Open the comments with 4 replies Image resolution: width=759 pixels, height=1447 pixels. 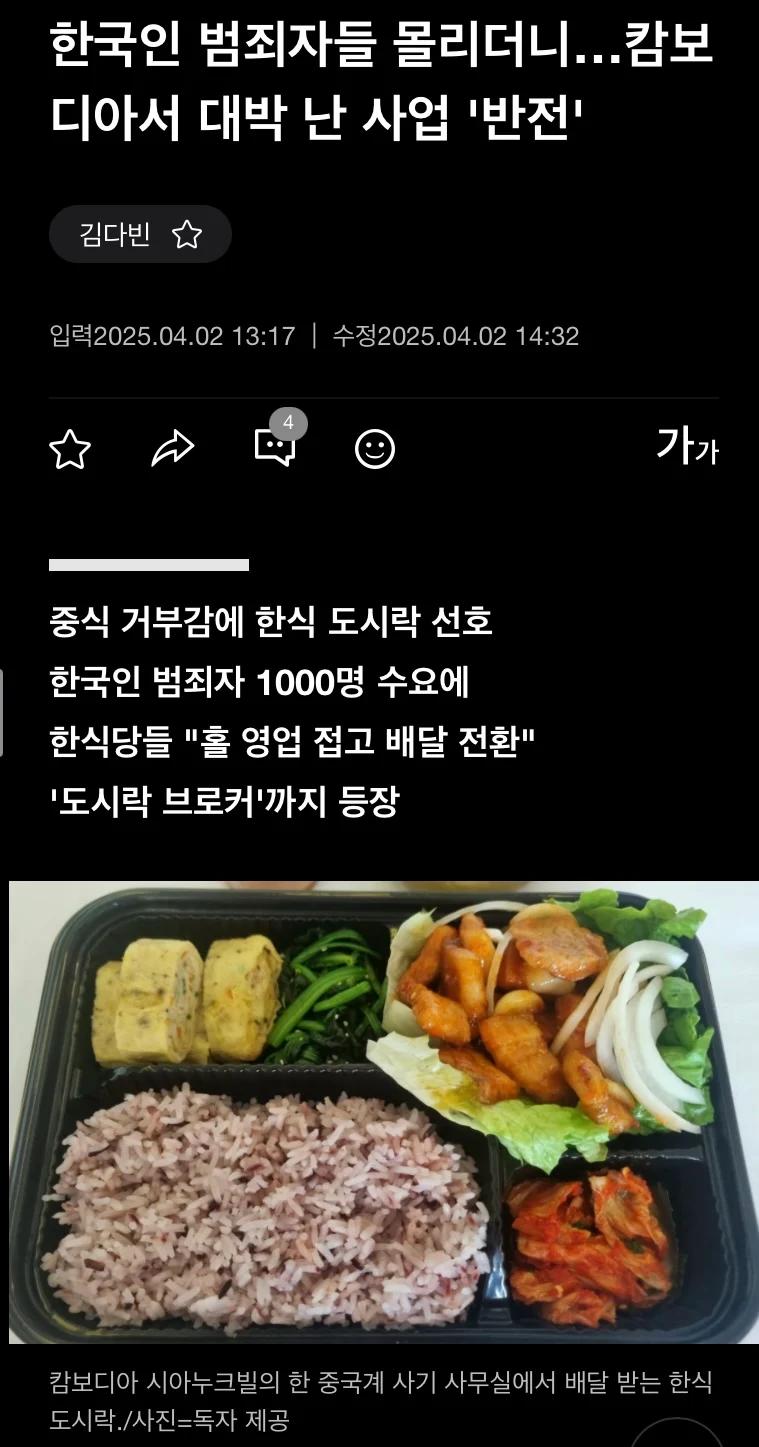(275, 447)
